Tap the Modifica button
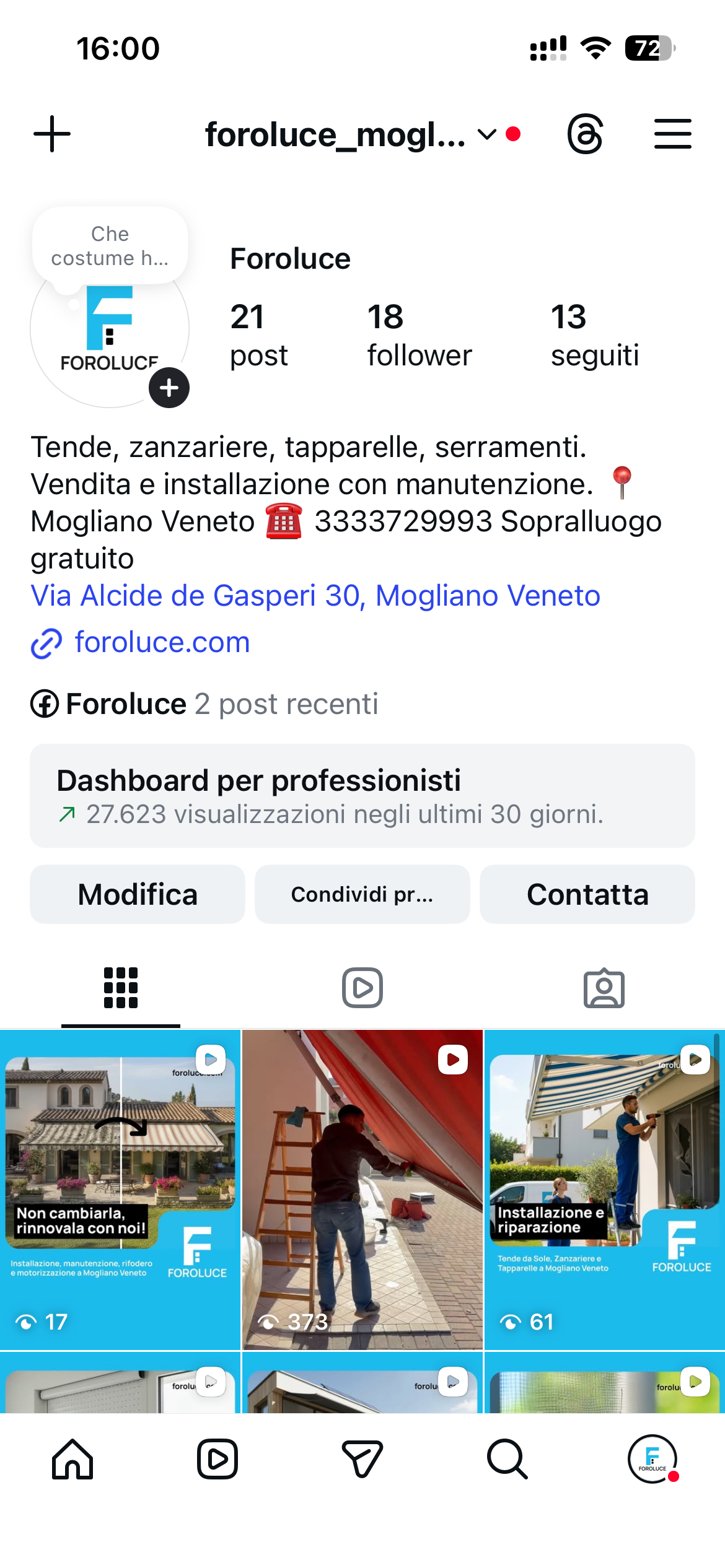The image size is (725, 1568). 138,894
